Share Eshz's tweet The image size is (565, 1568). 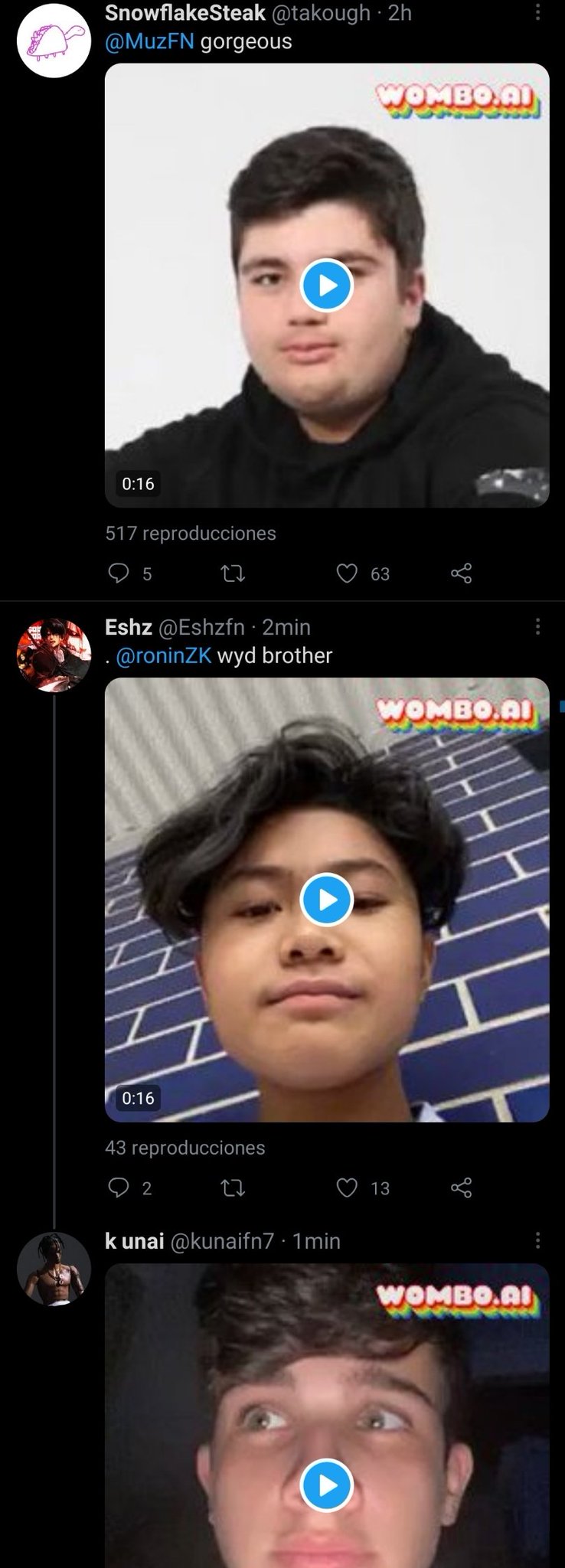pyautogui.click(x=461, y=1187)
